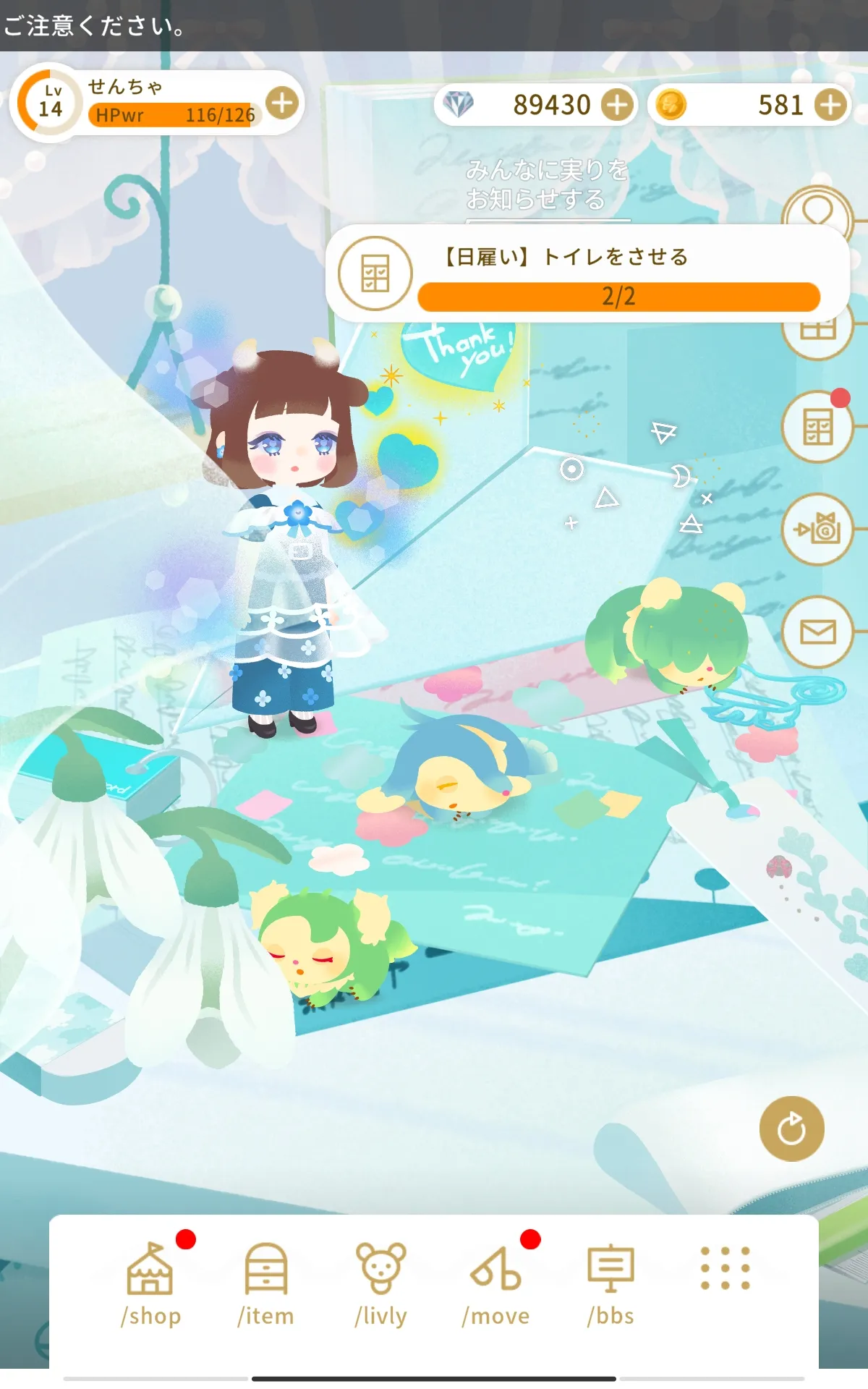This screenshot has height=1389, width=868.
Task: Open the checklist icon with red dot
Action: [817, 427]
